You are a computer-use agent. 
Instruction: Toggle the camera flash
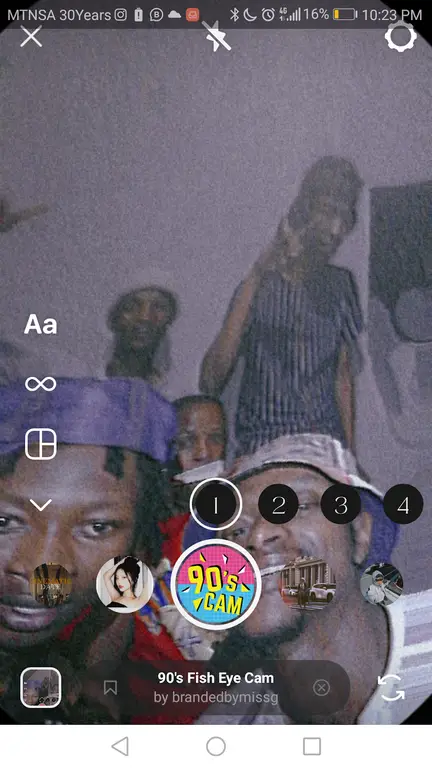pyautogui.click(x=218, y=36)
